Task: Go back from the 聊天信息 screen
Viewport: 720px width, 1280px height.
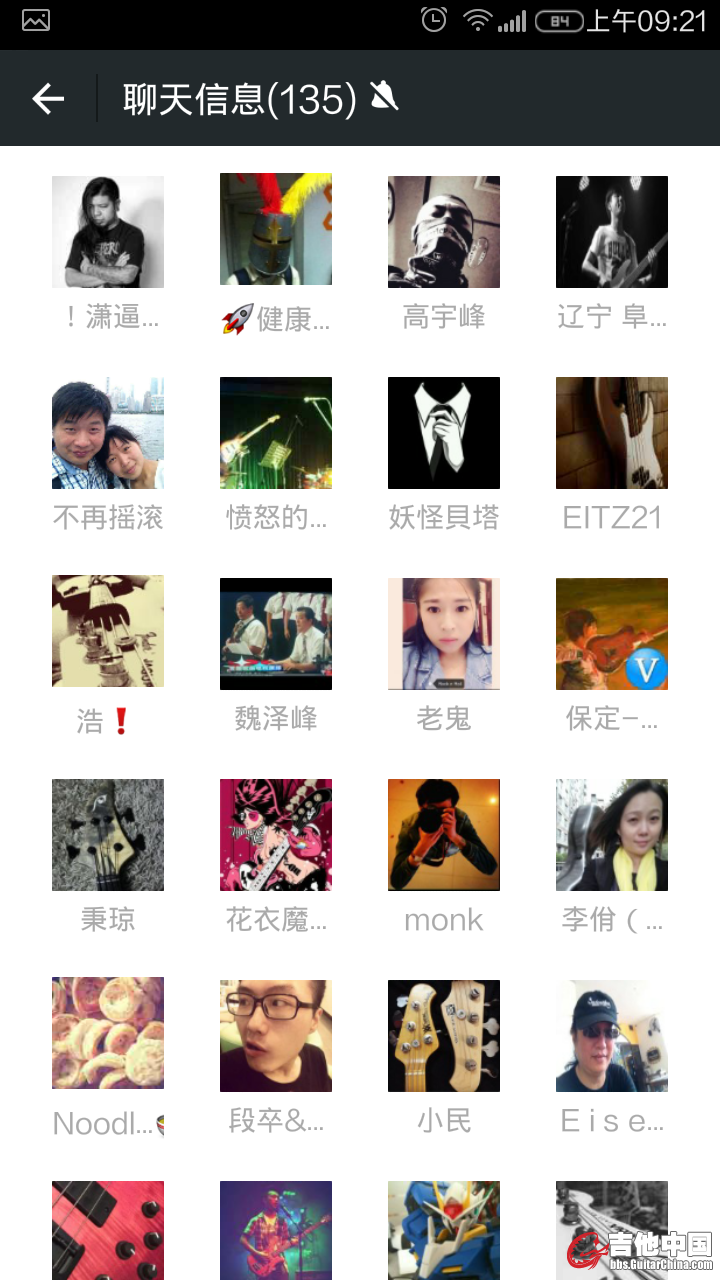Action: [48, 98]
